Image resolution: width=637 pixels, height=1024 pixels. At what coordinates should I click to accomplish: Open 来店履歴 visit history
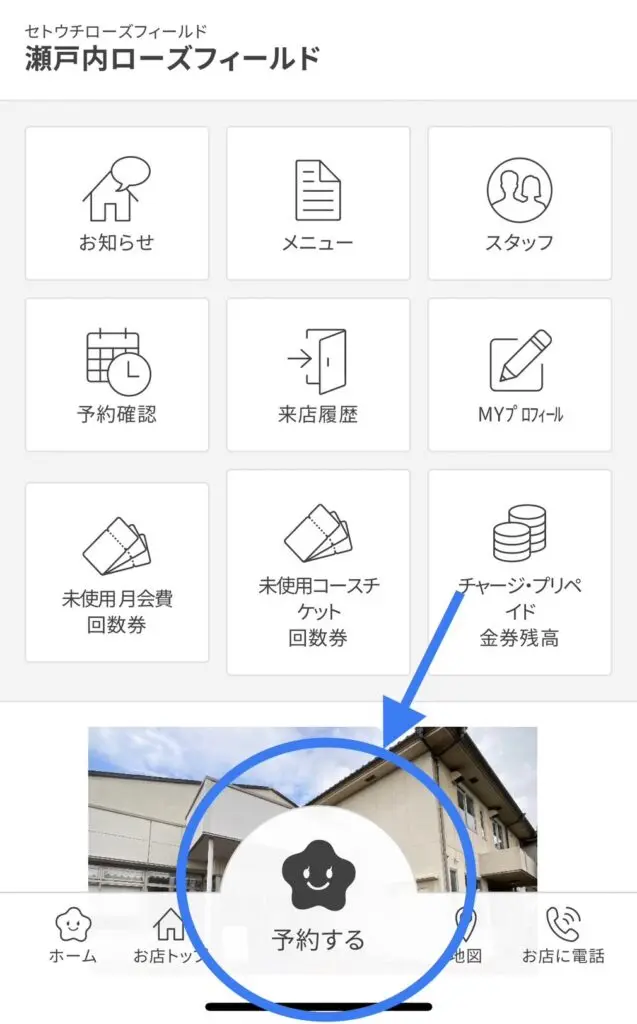[318, 375]
